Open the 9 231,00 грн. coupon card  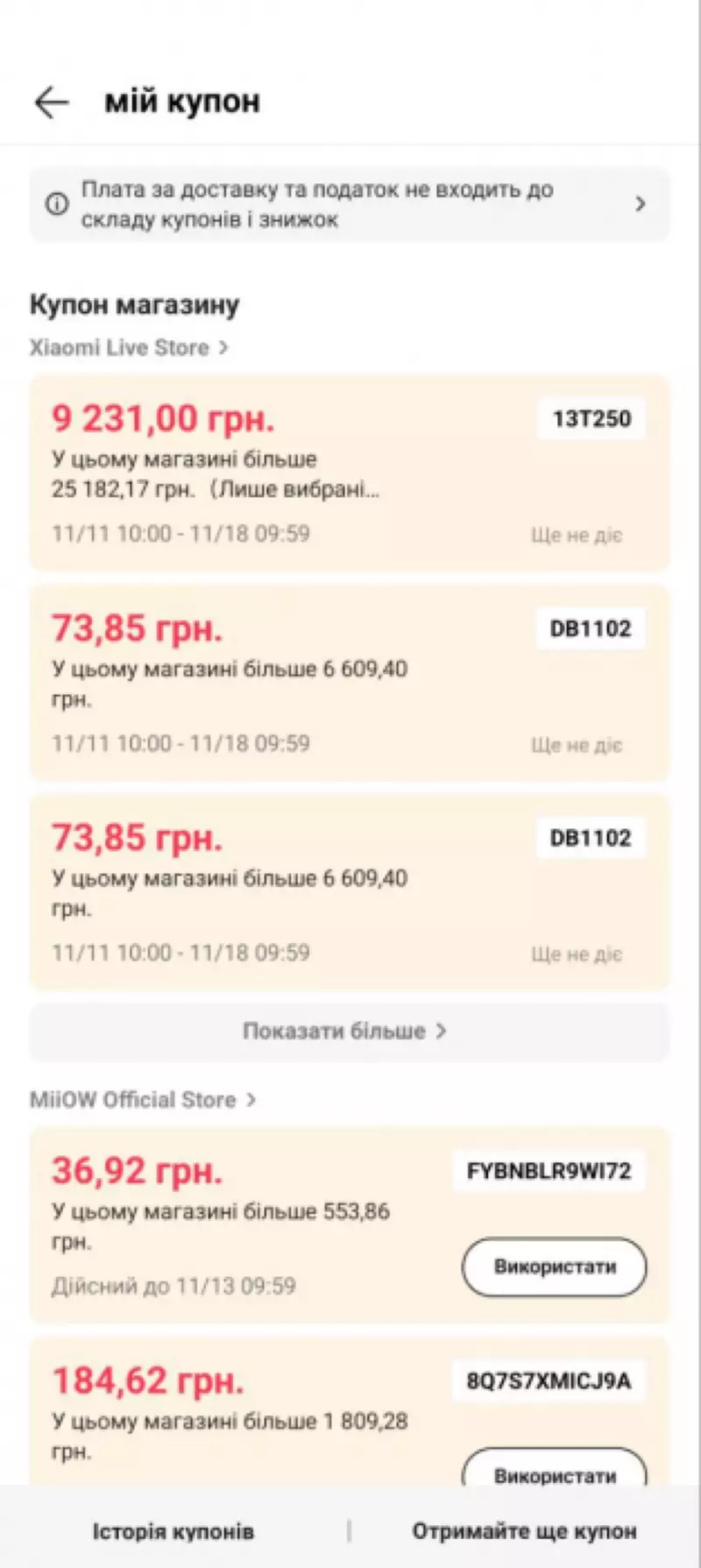349,473
